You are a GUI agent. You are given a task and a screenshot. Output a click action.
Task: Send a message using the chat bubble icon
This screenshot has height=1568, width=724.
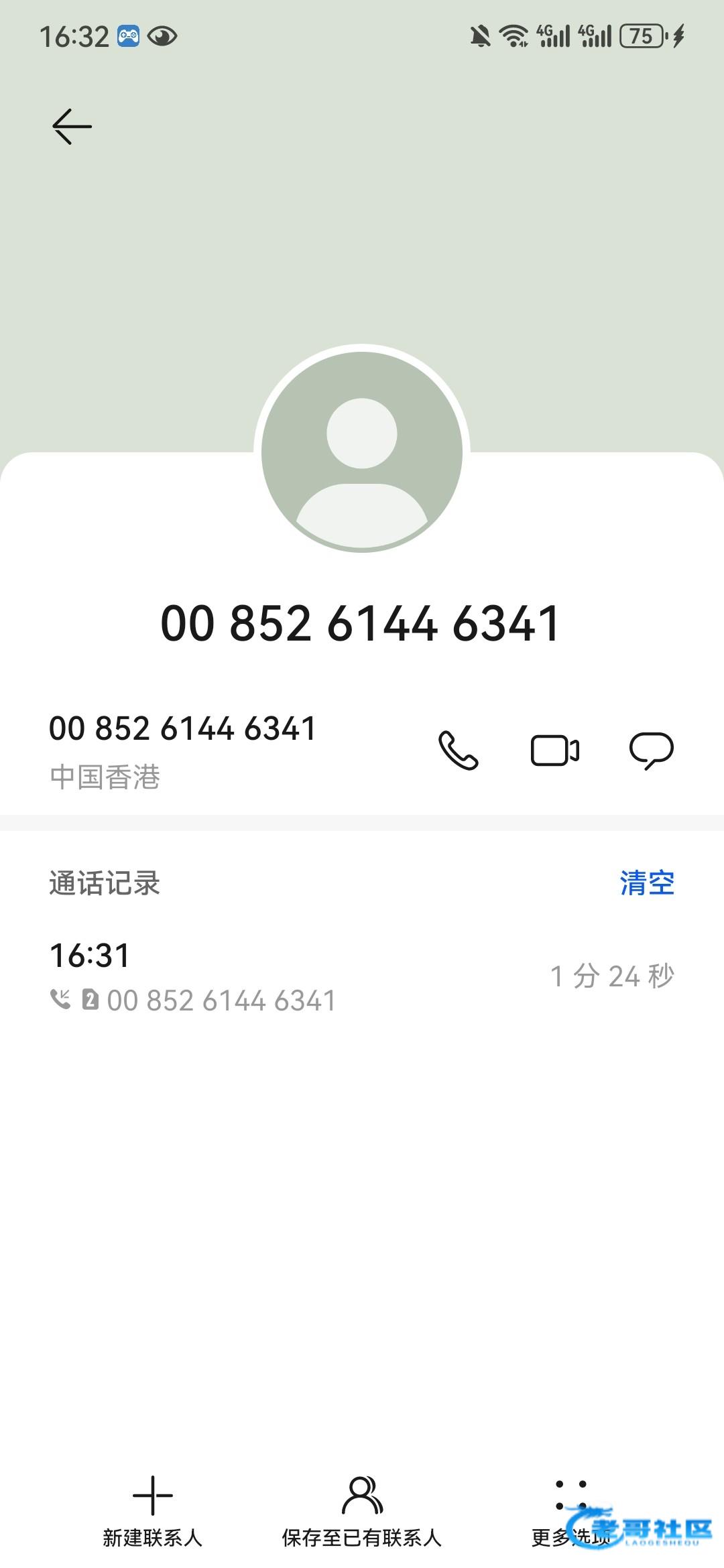651,750
